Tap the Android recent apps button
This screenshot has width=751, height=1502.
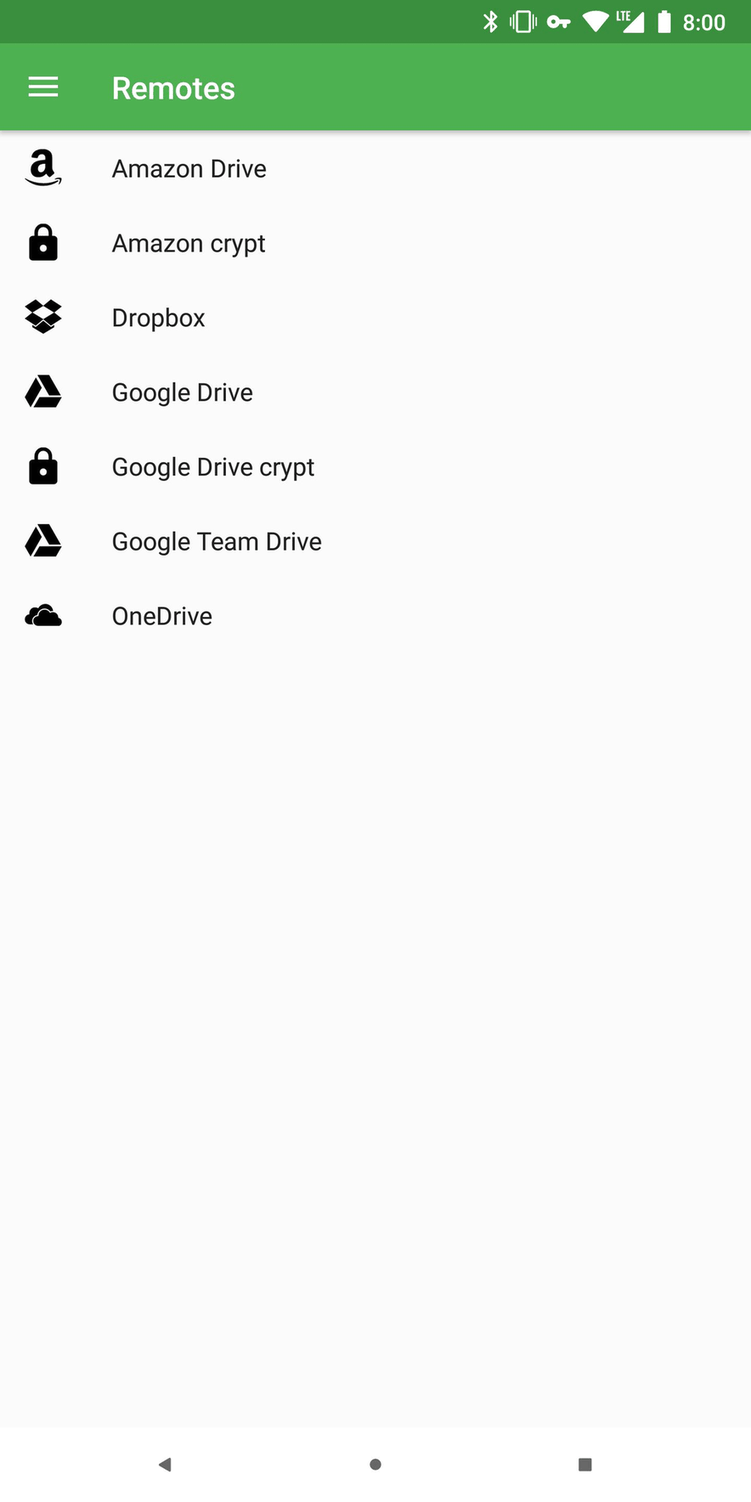[x=584, y=1463]
